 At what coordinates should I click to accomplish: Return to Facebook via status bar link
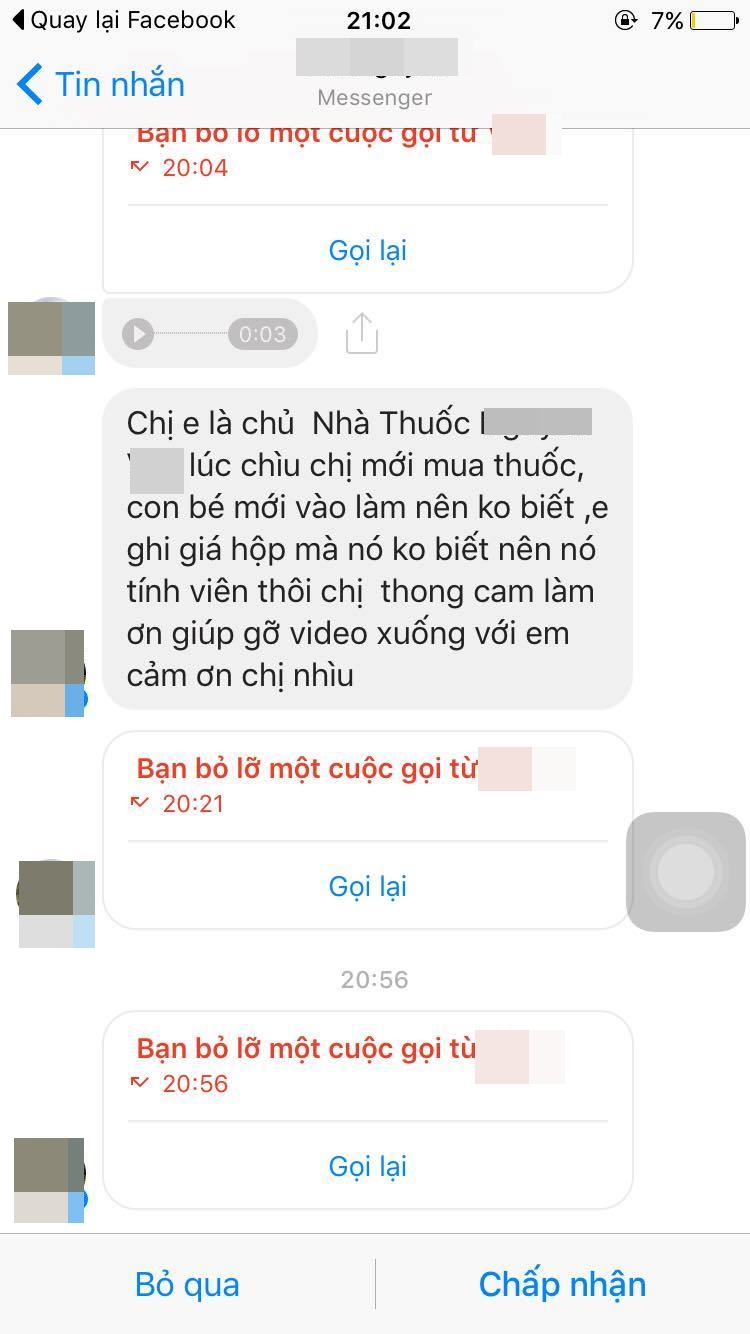coord(124,20)
